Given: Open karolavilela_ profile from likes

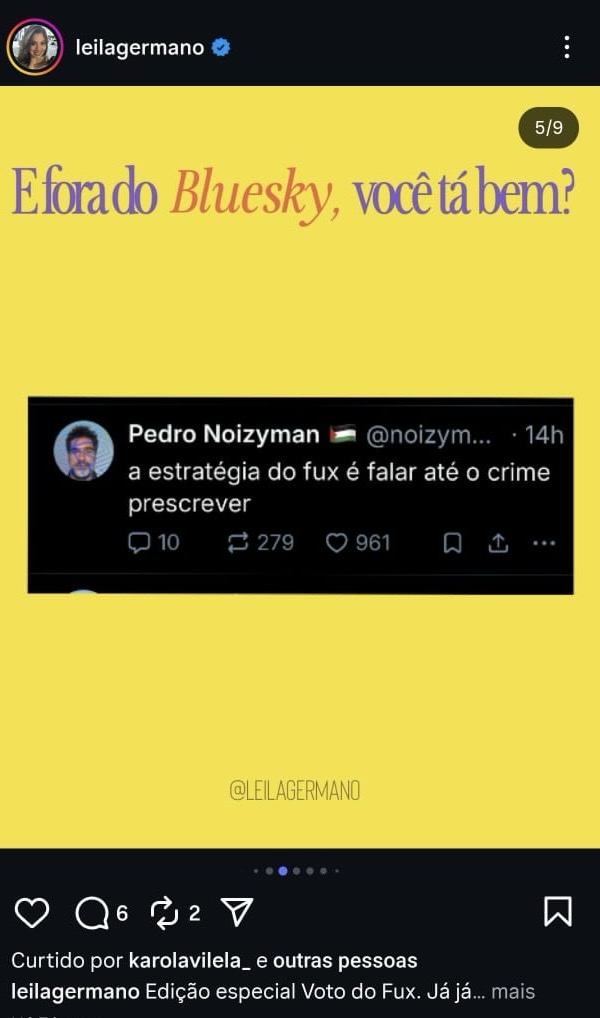Looking at the screenshot, I should pos(190,961).
